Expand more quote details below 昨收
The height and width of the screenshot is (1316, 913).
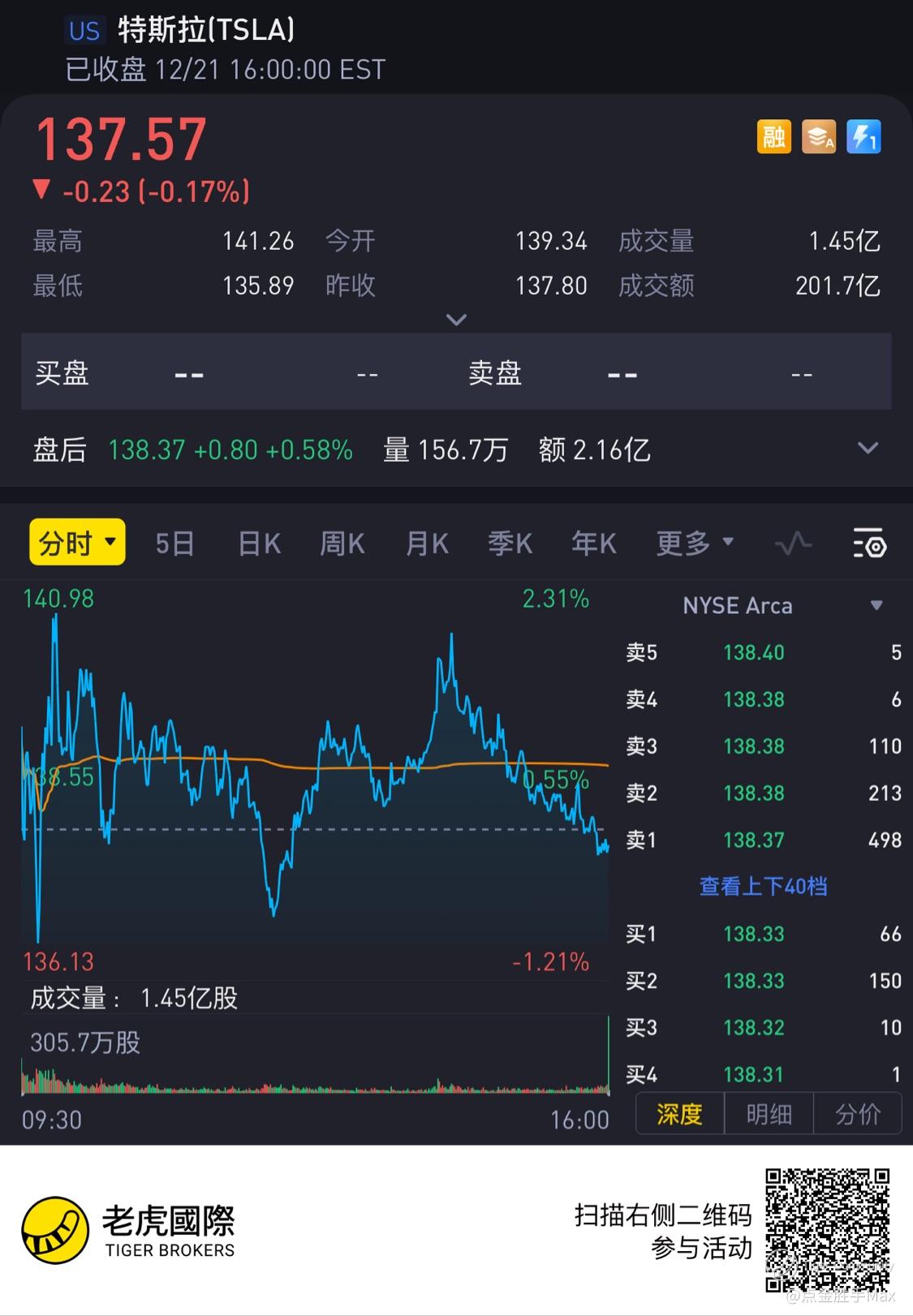pos(456,320)
